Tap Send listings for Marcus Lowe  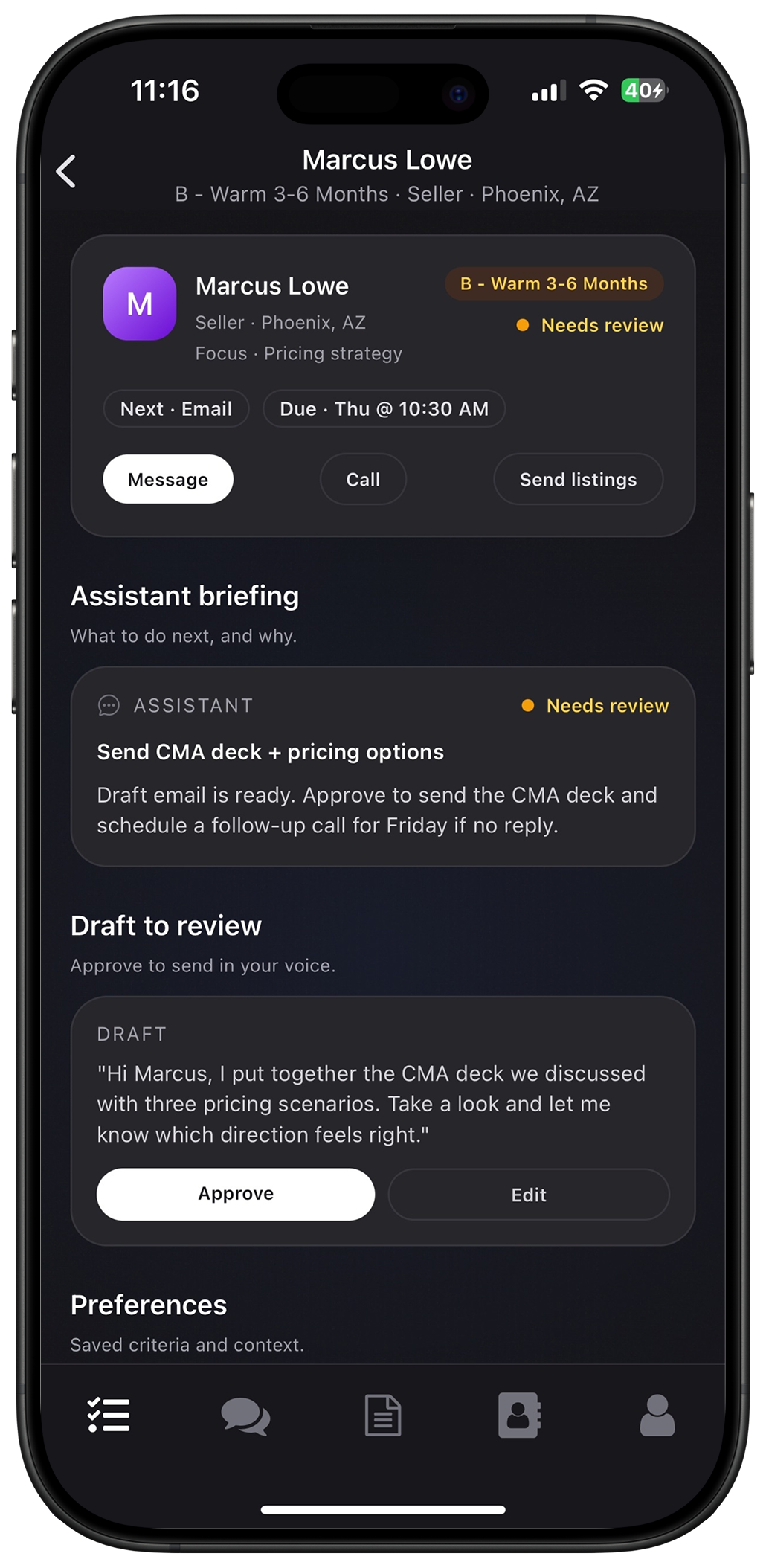[578, 479]
